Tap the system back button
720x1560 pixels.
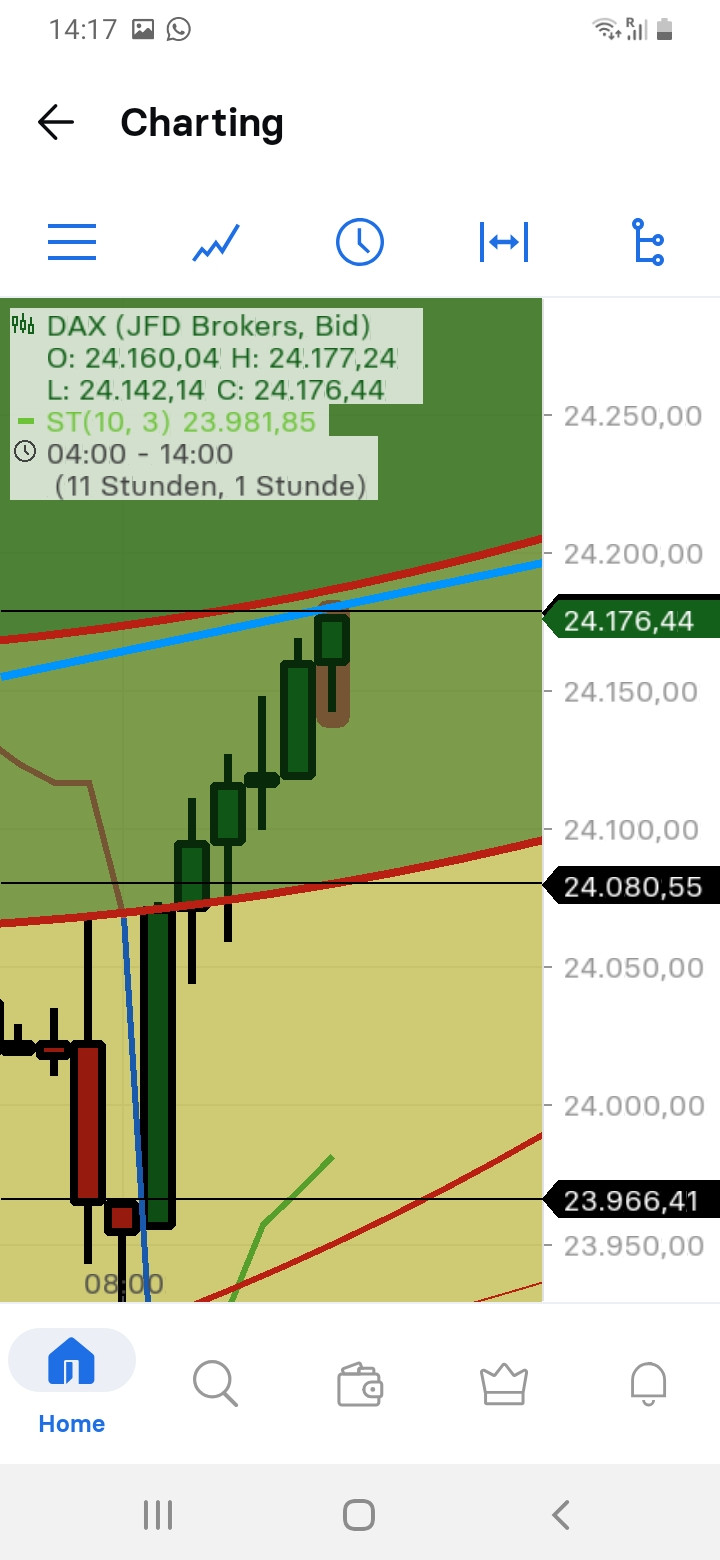[x=561, y=1515]
